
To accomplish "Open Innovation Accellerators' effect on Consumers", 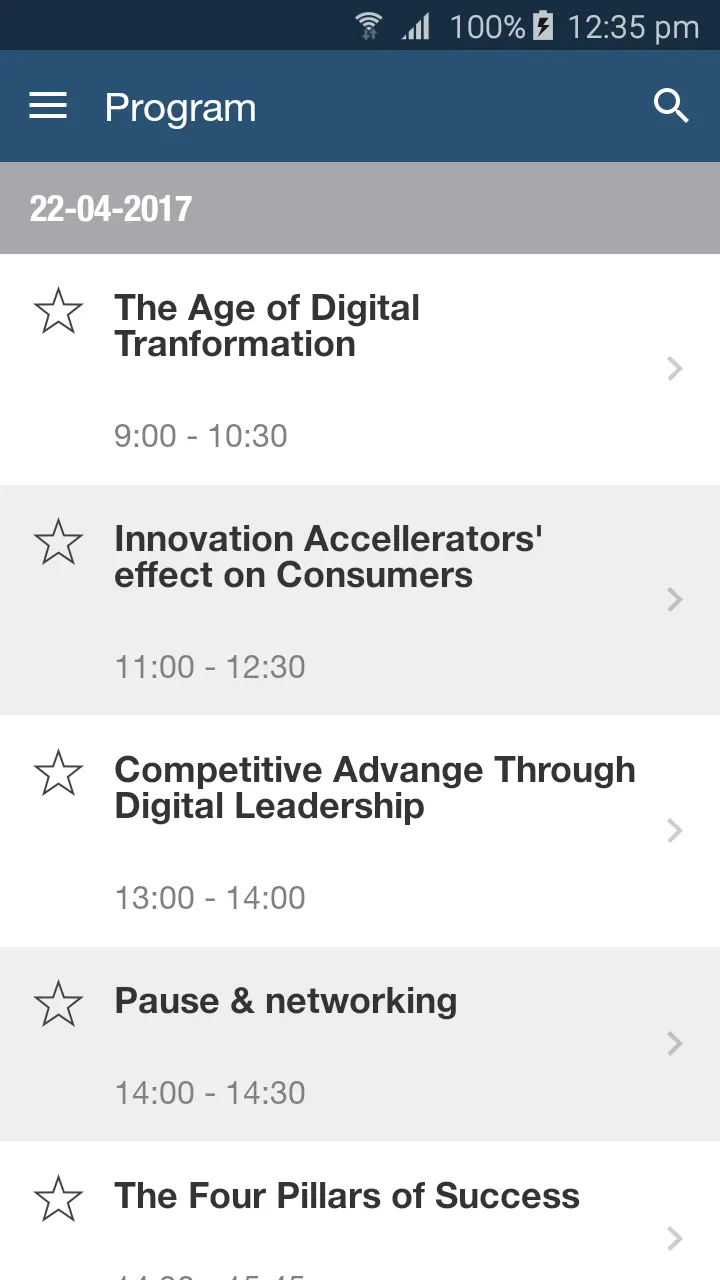I will pos(360,600).
